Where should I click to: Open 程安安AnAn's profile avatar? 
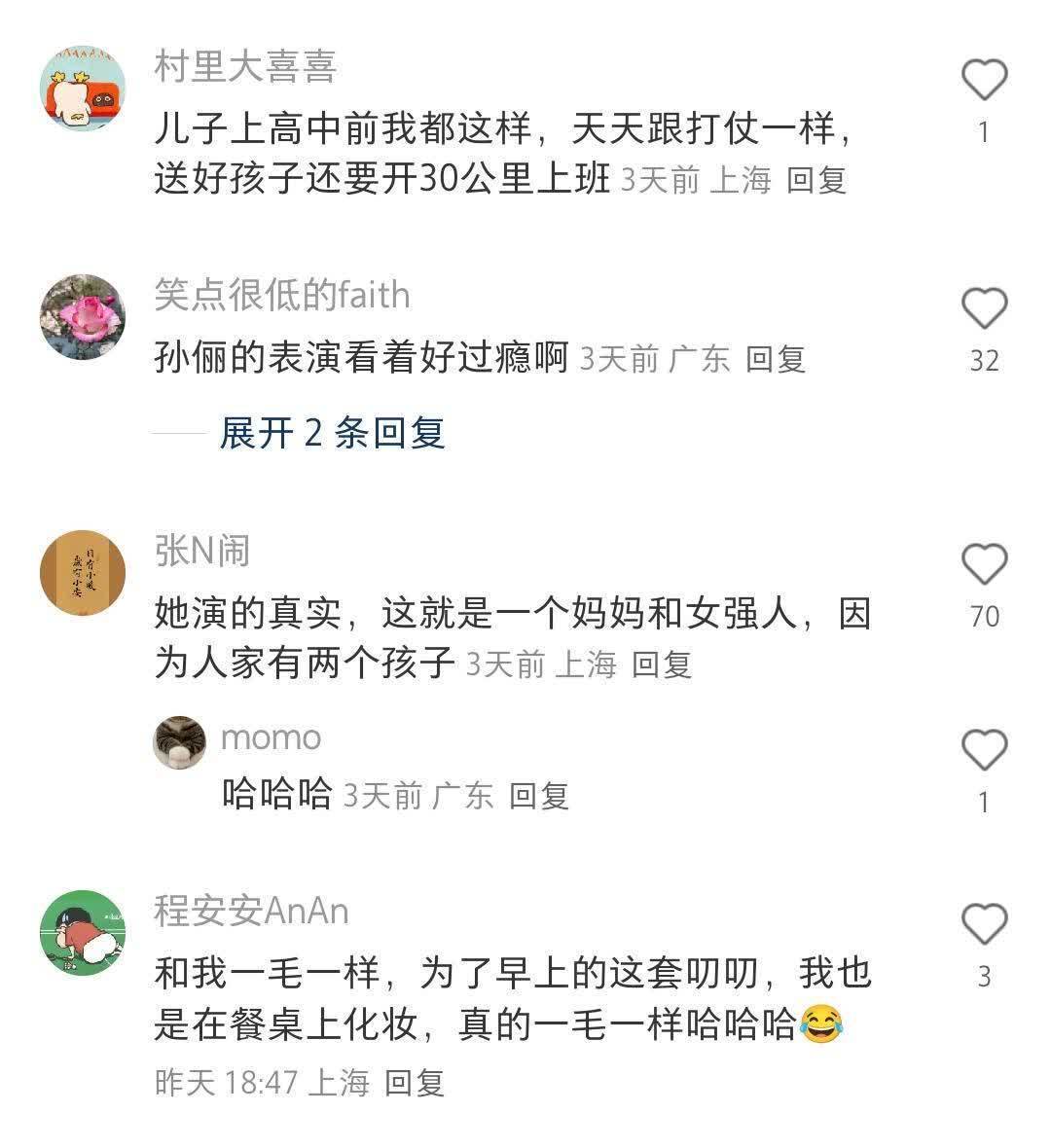(x=83, y=932)
